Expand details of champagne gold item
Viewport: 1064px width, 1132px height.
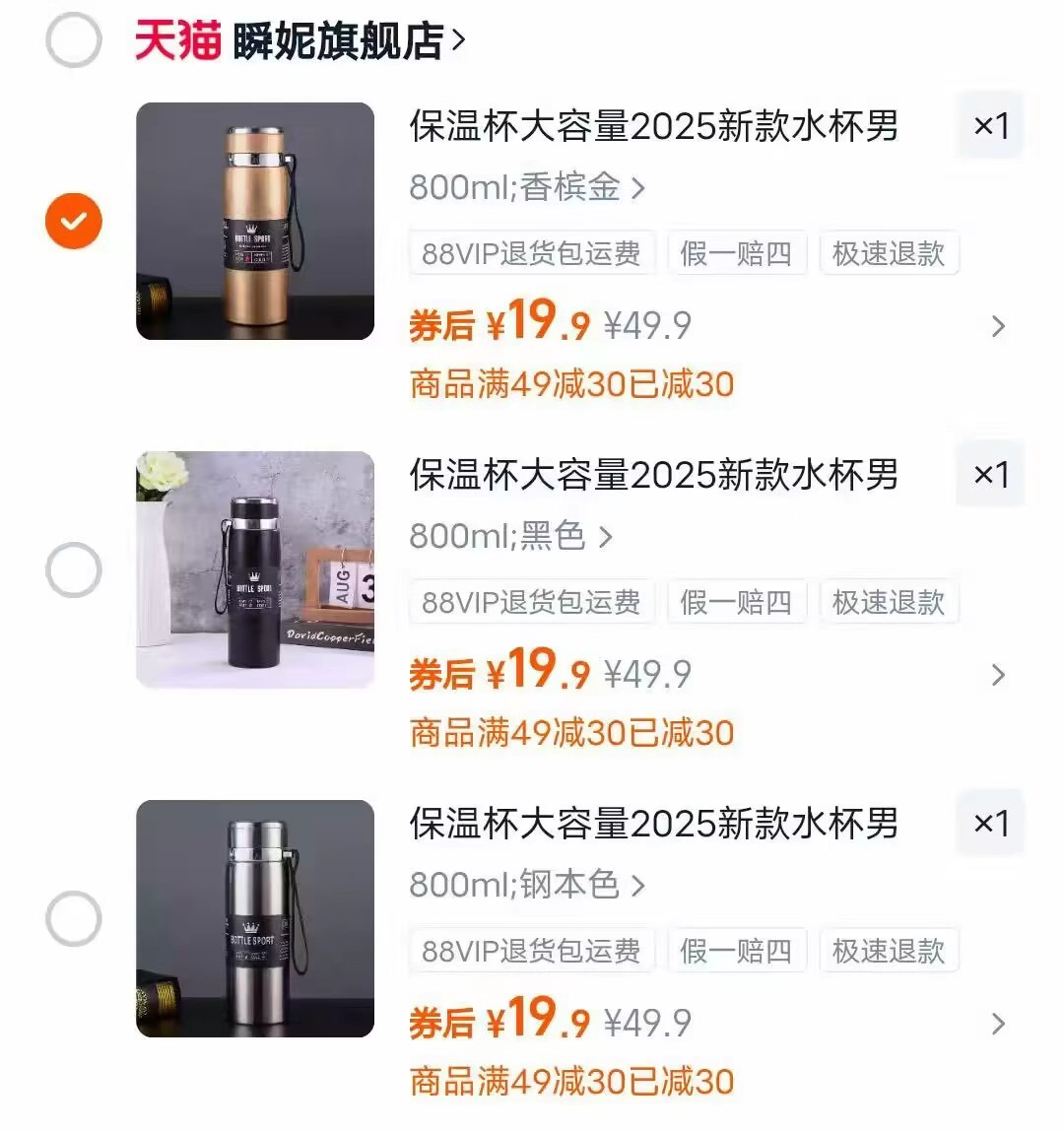tap(998, 326)
